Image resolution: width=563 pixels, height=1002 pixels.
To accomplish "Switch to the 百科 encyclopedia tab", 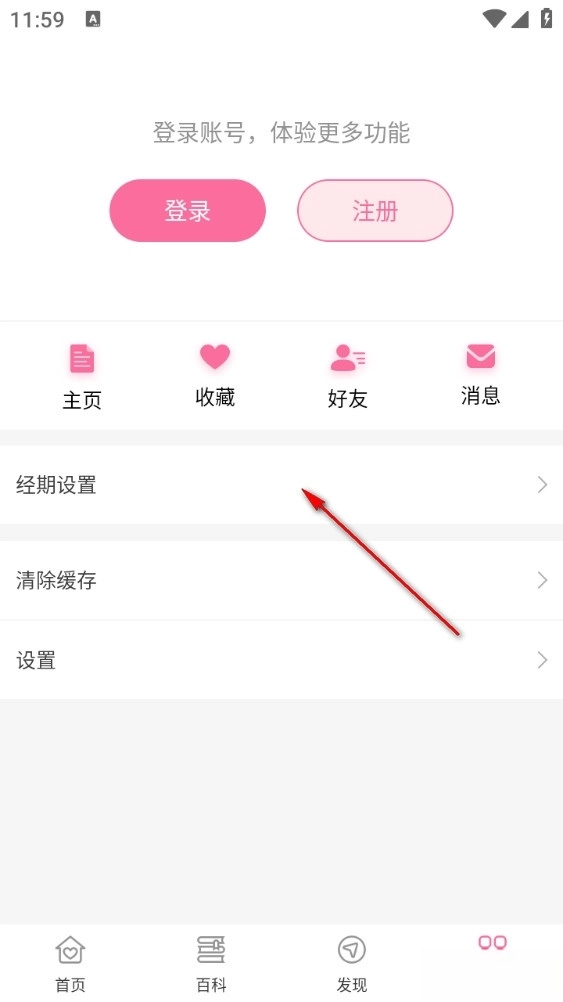I will tap(211, 964).
